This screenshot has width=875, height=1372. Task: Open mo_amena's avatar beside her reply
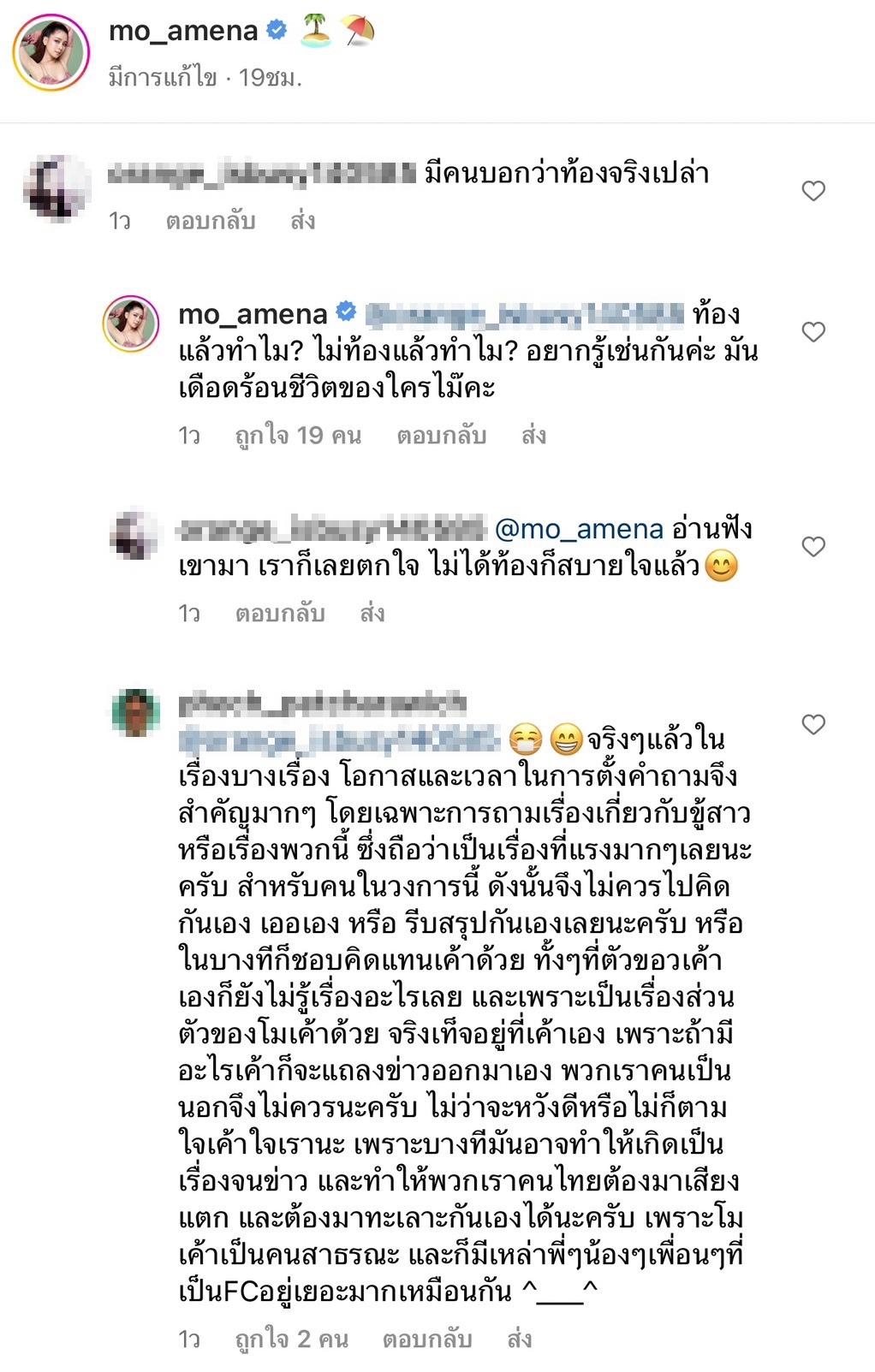131,324
